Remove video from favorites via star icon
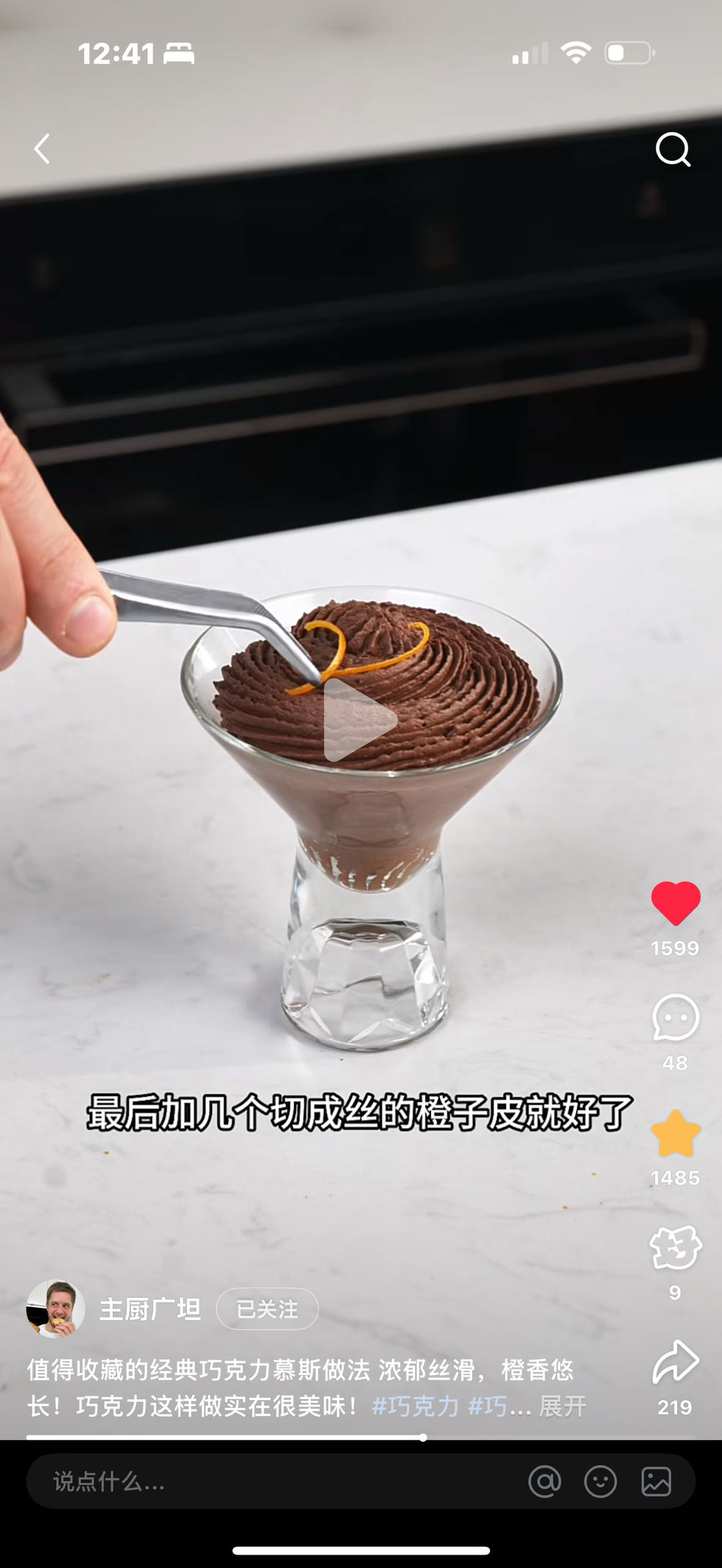722x1568 pixels. tap(675, 1133)
